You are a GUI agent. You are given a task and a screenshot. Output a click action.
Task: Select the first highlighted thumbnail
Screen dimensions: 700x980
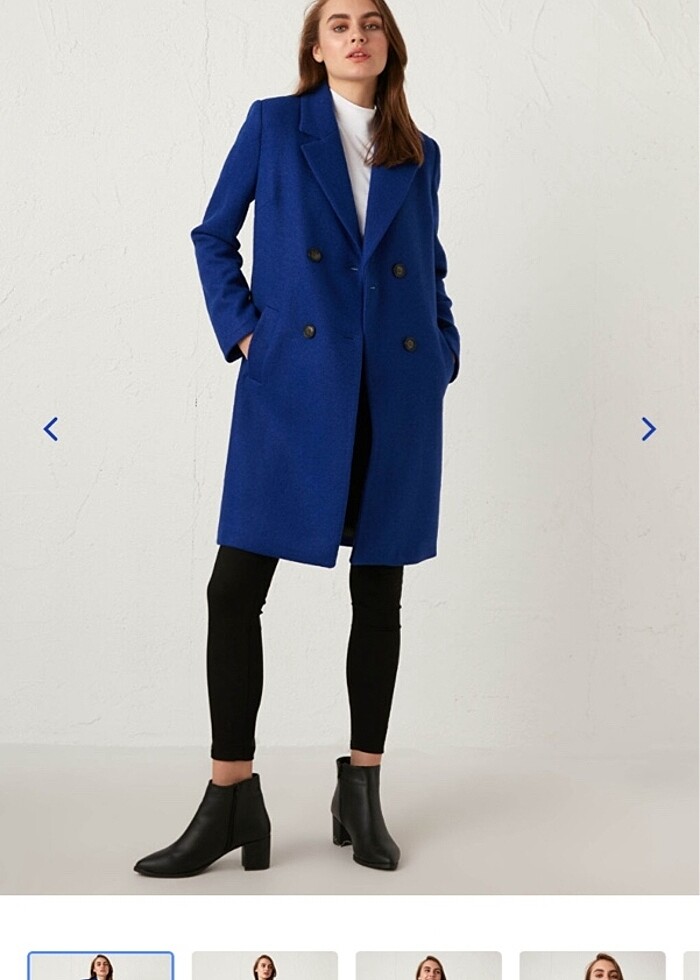(100, 966)
